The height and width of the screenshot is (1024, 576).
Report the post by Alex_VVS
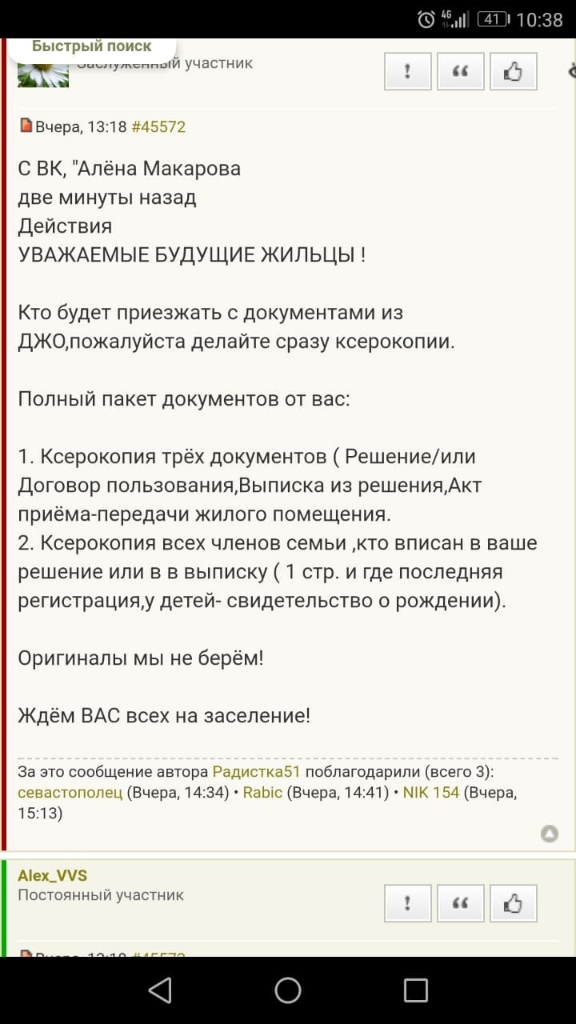pos(408,903)
